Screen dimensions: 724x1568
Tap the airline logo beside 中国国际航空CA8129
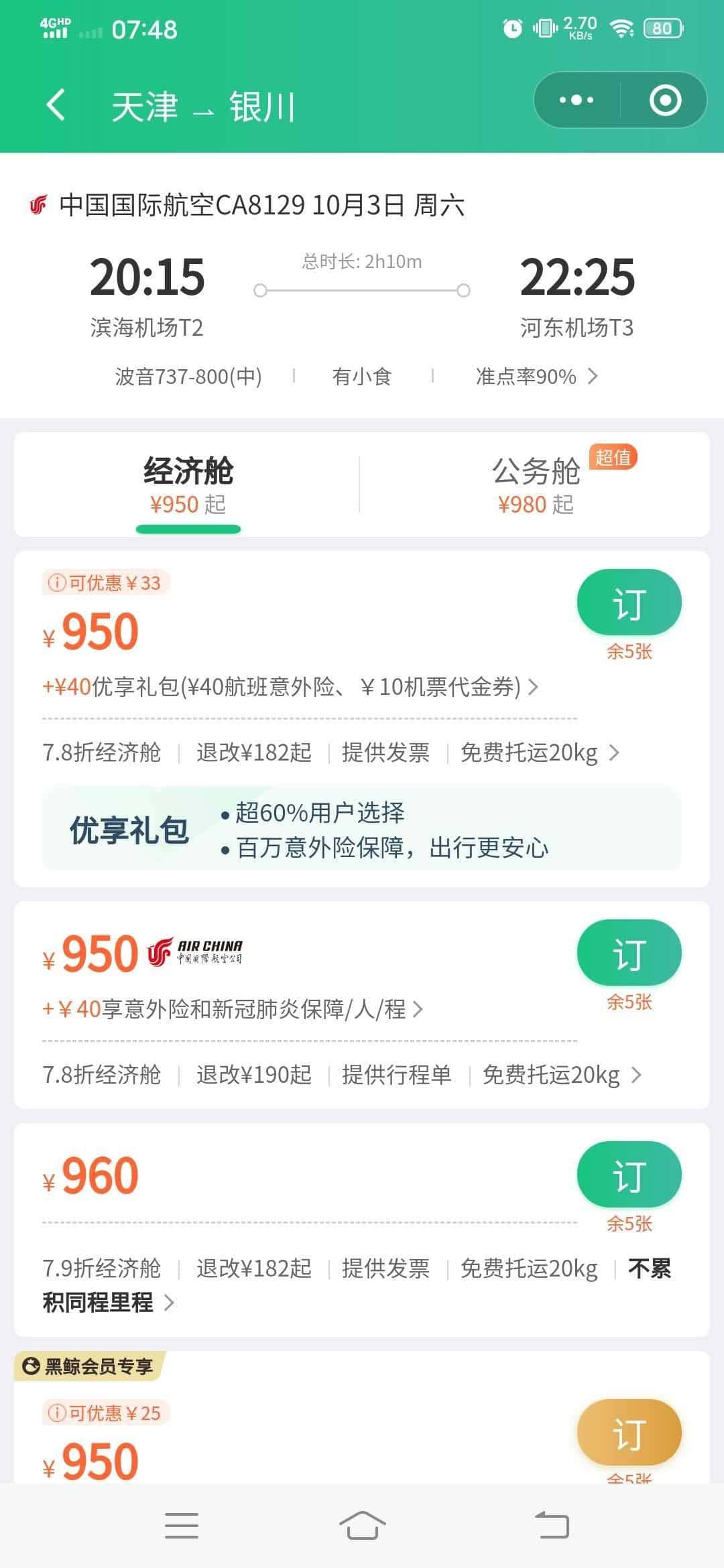(x=37, y=208)
